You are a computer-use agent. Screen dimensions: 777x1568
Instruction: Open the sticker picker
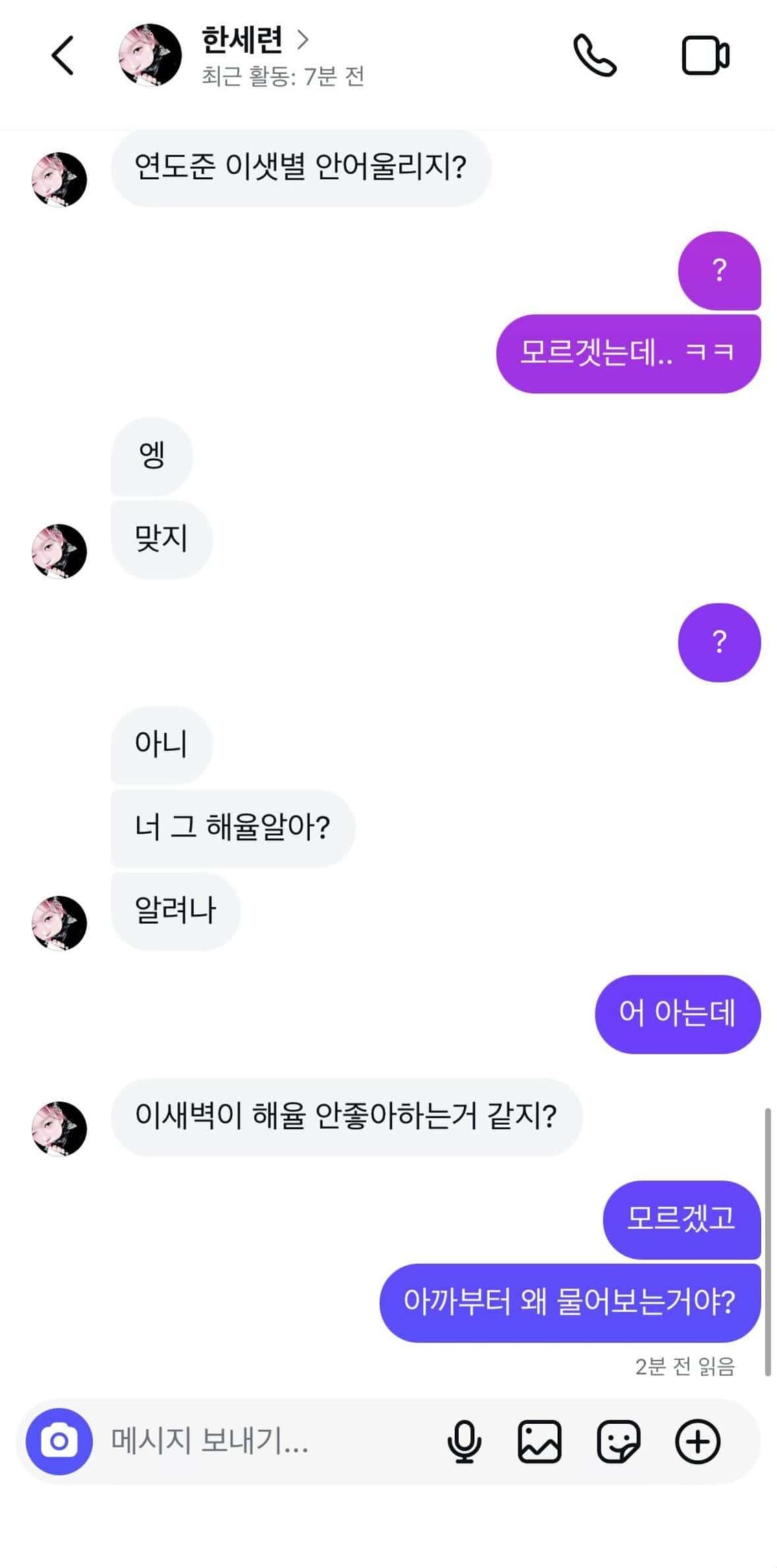pyautogui.click(x=618, y=1441)
